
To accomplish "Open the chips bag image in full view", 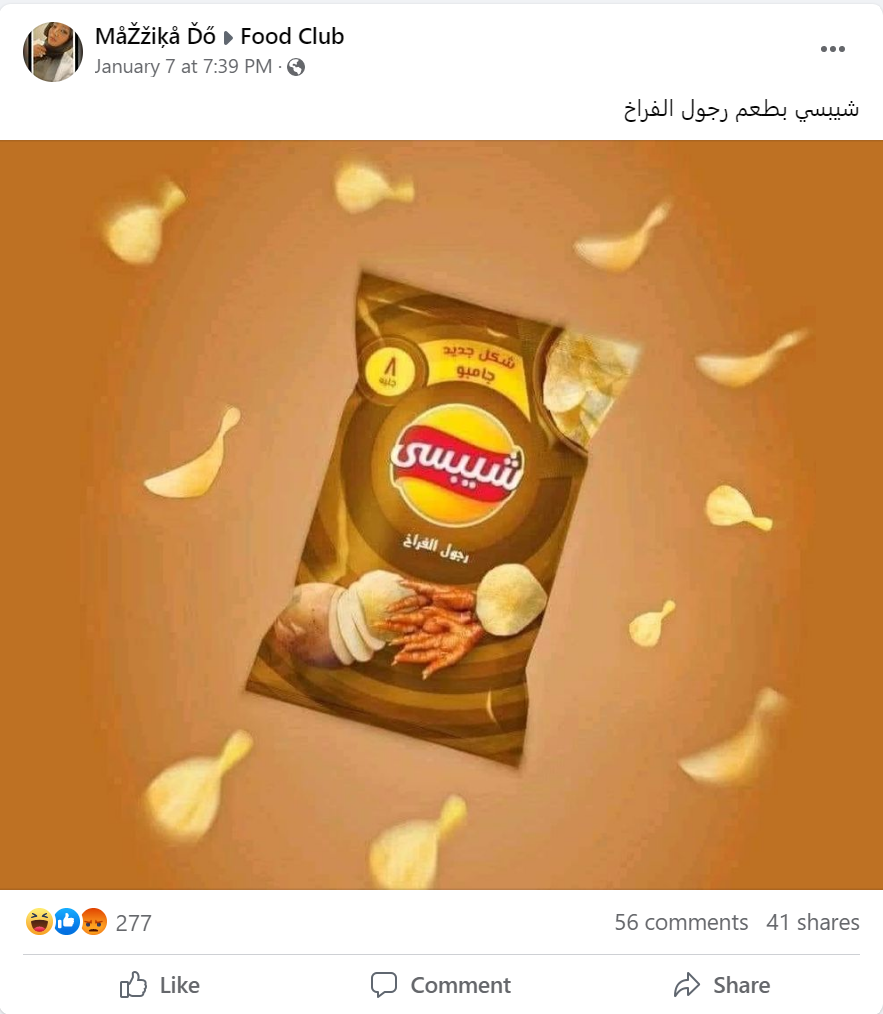I will coord(441,514).
